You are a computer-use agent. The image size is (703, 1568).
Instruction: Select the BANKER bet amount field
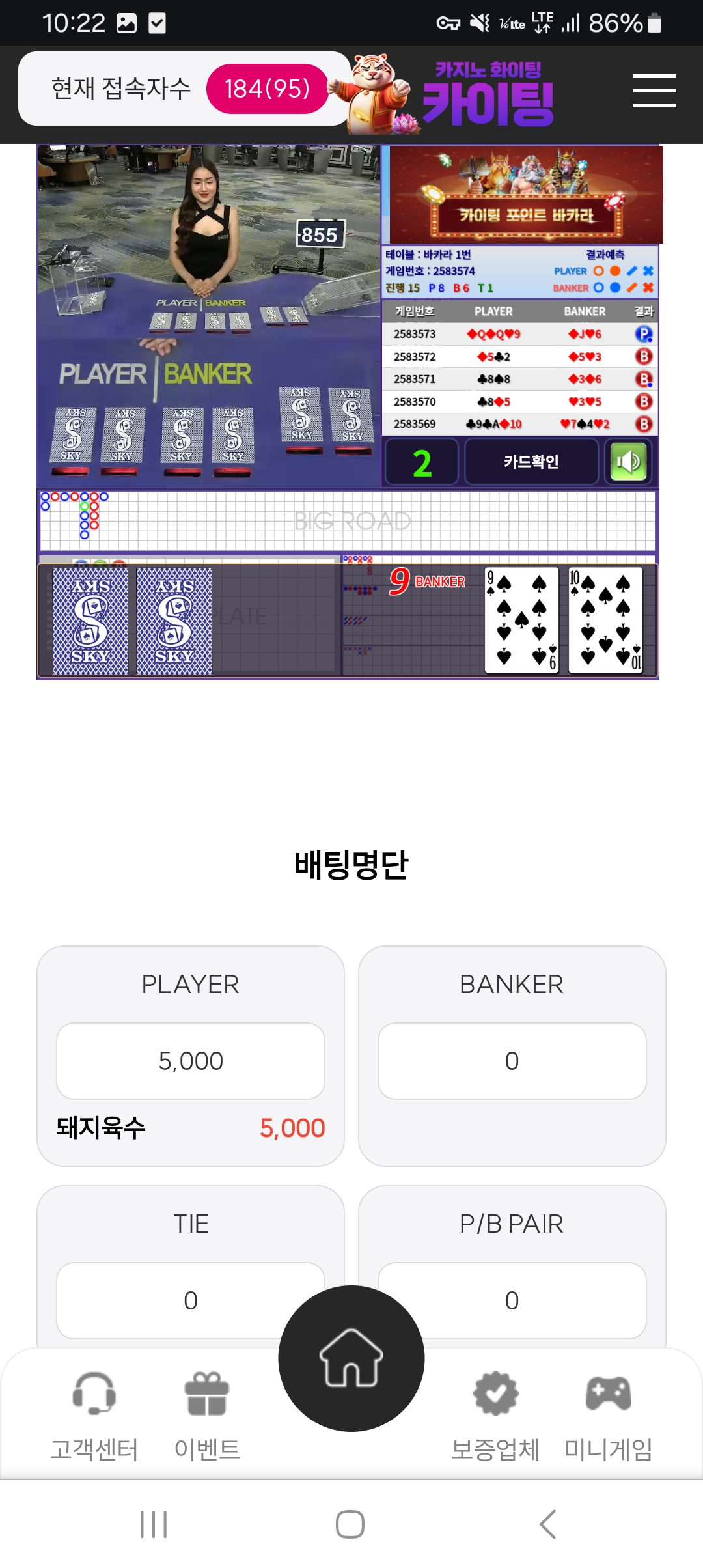[512, 1061]
